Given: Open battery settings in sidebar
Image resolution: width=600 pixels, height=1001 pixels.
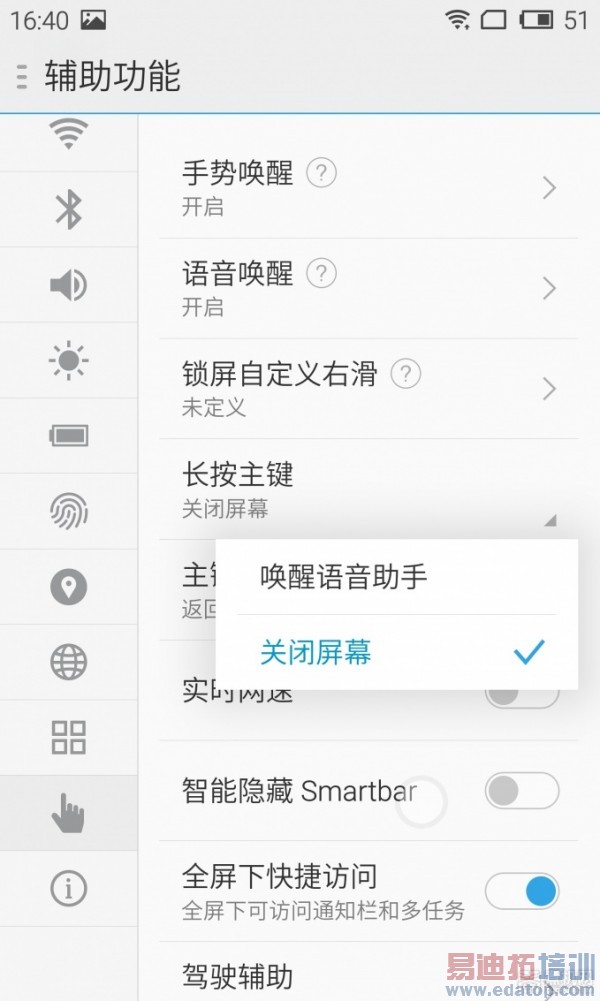Looking at the screenshot, I should tap(68, 435).
